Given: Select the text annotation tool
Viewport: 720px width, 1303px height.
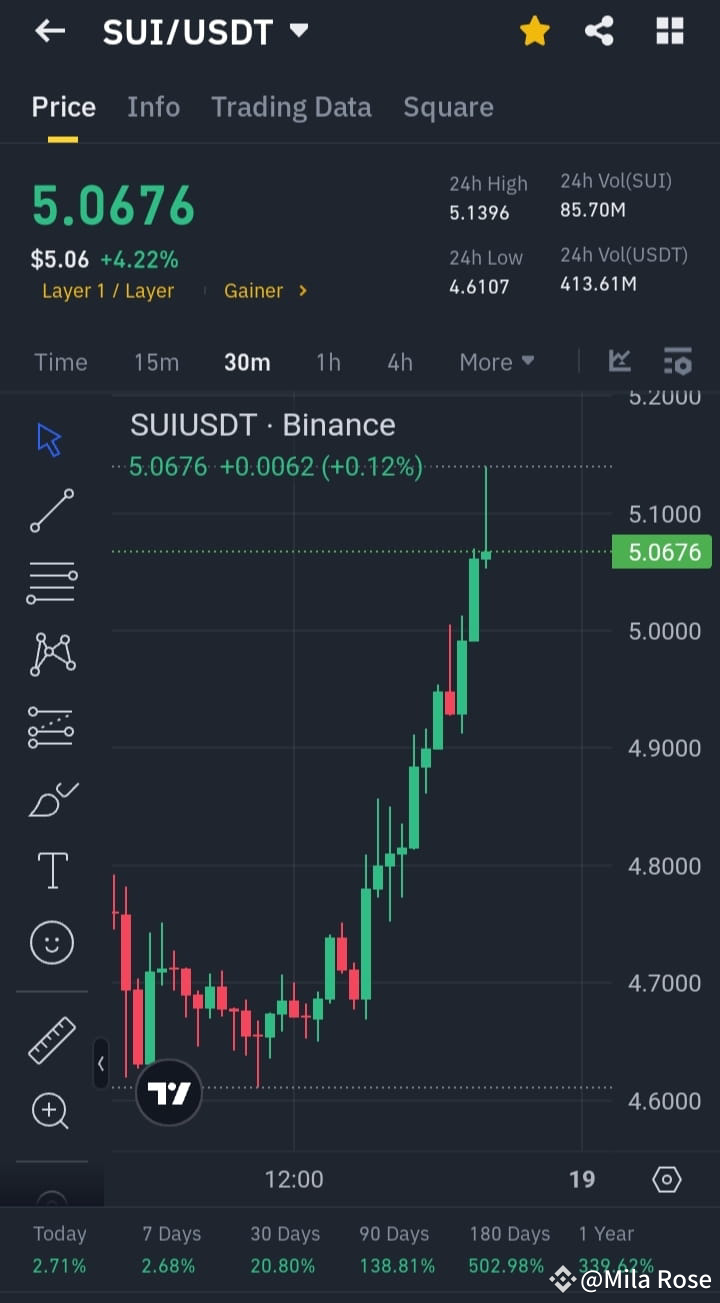Looking at the screenshot, I should (51, 870).
